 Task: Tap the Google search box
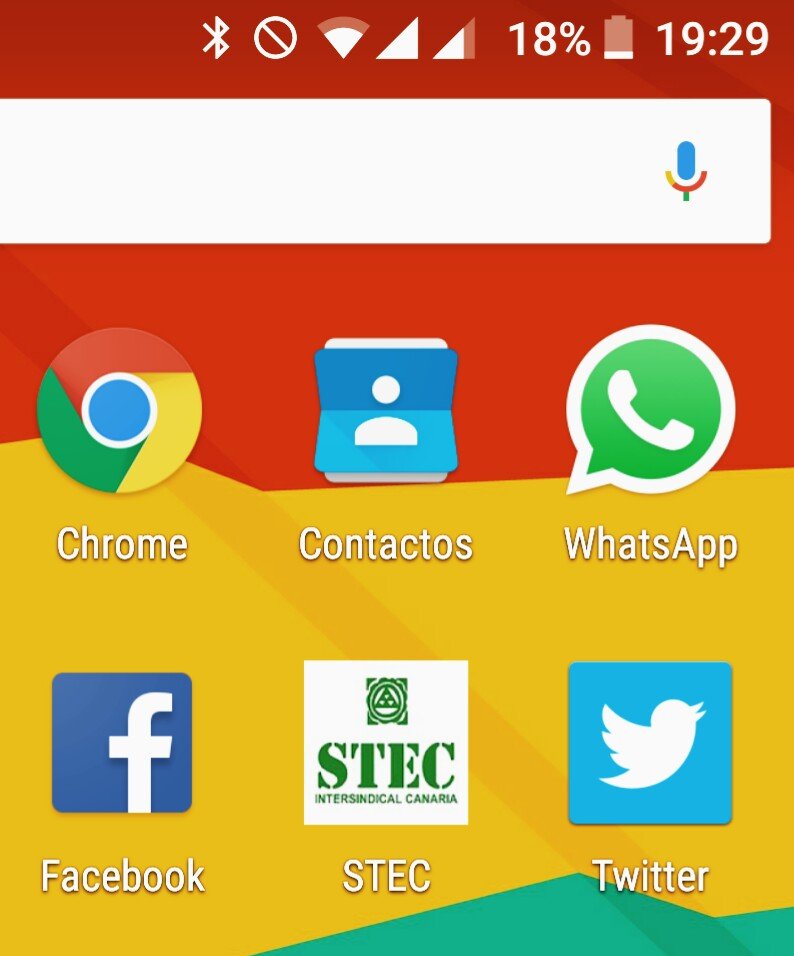pyautogui.click(x=320, y=171)
